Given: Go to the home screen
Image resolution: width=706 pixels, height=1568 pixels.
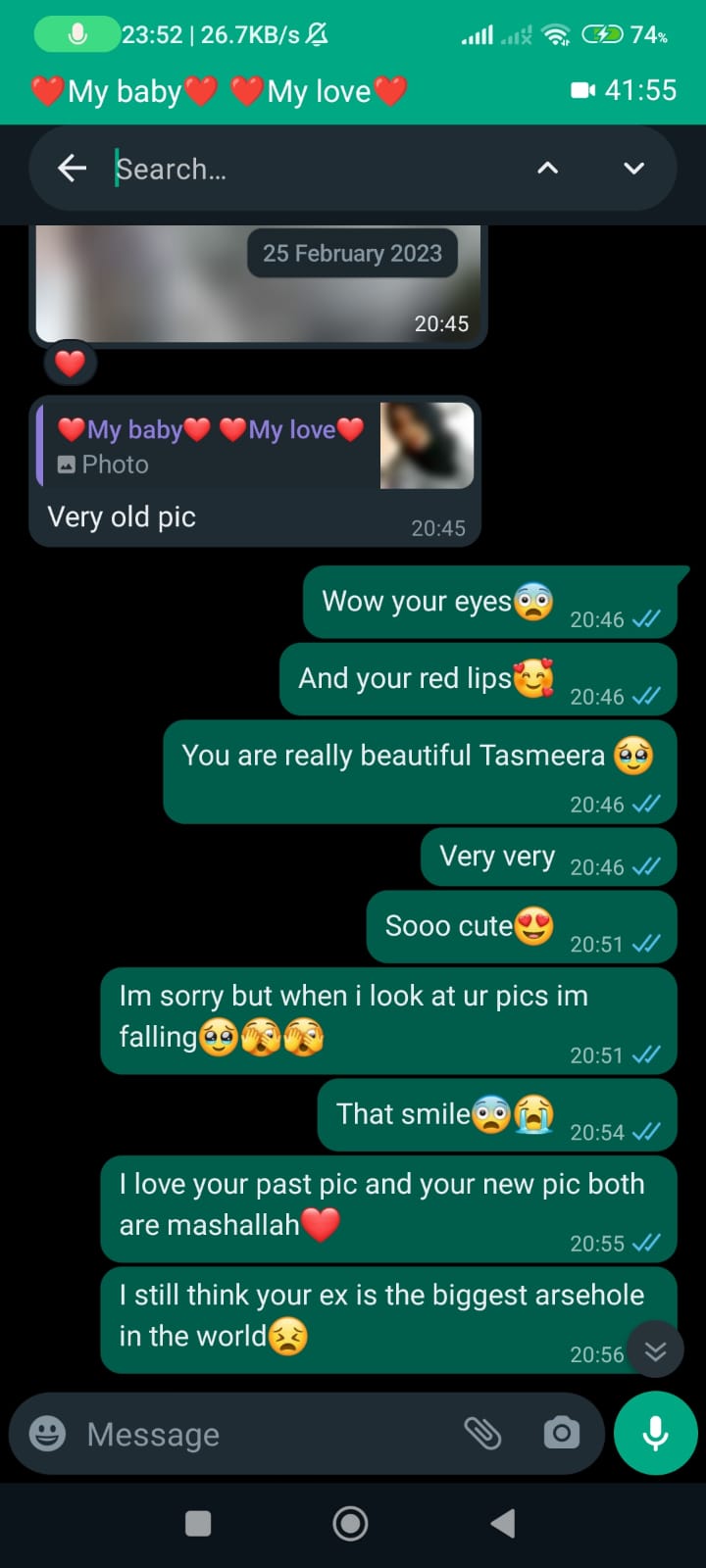Looking at the screenshot, I should pyautogui.click(x=350, y=1523).
